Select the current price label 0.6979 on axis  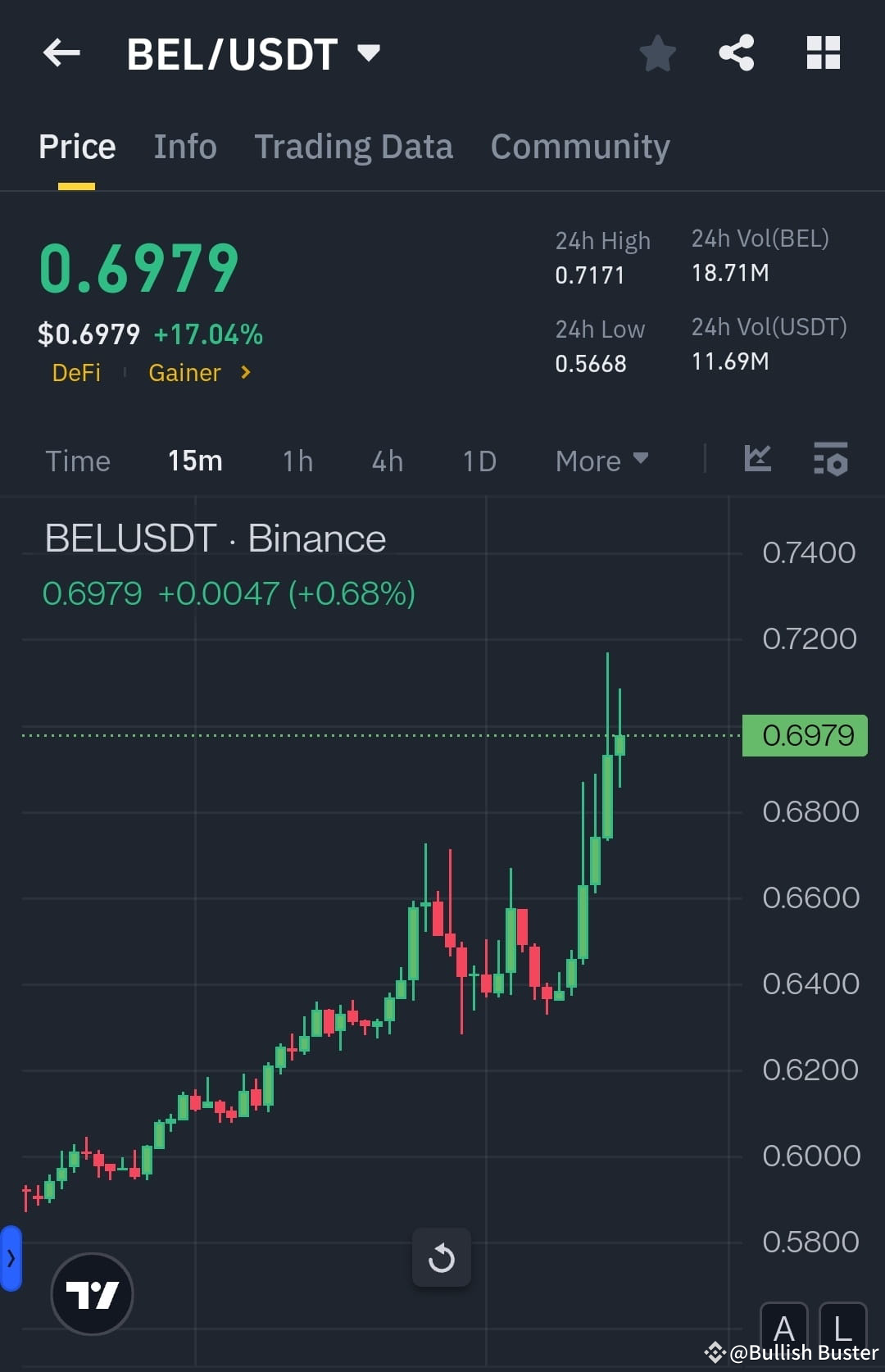804,734
